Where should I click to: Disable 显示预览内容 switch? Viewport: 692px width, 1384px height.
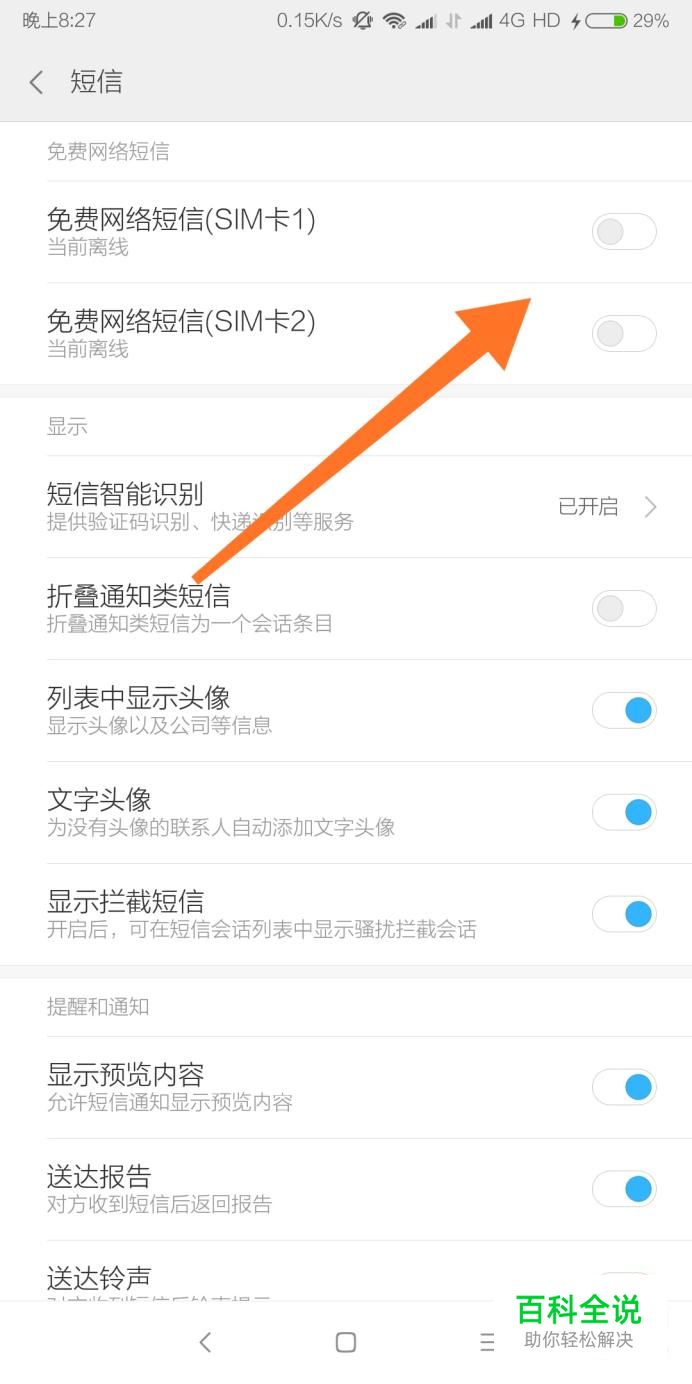(624, 1087)
